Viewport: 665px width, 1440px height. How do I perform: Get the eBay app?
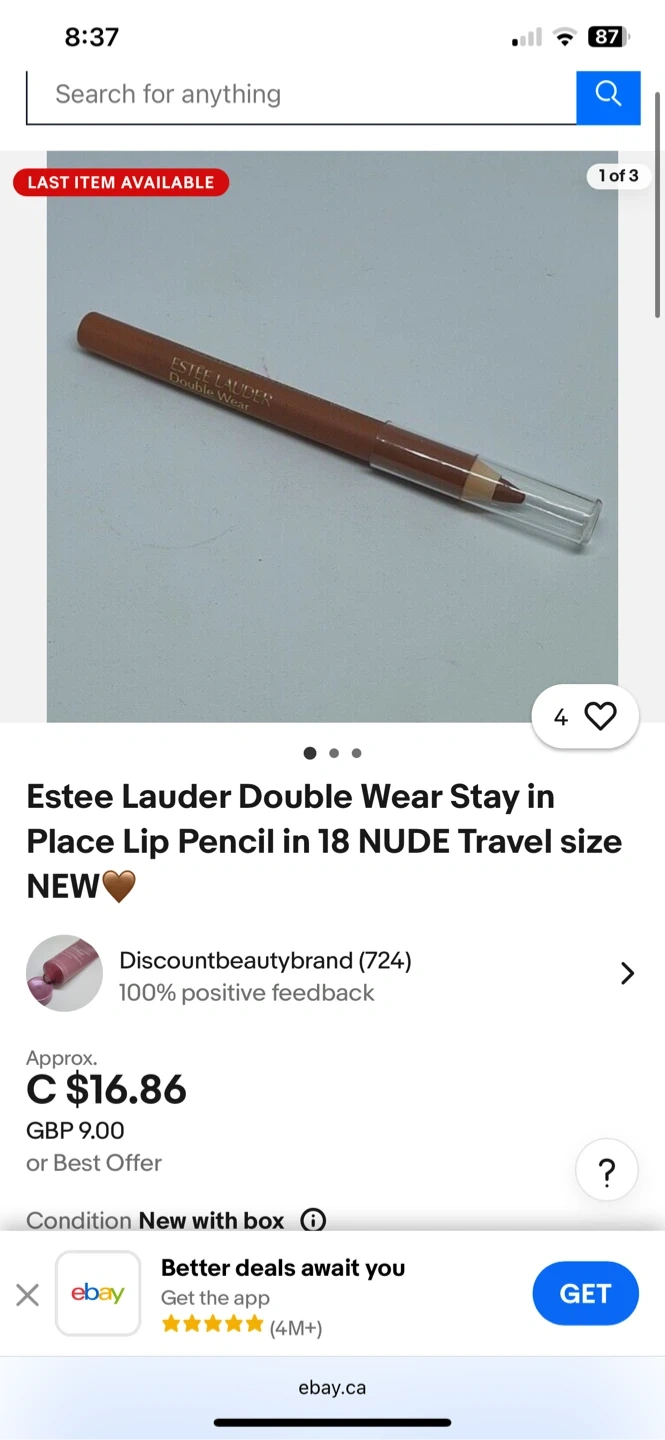[585, 1294]
